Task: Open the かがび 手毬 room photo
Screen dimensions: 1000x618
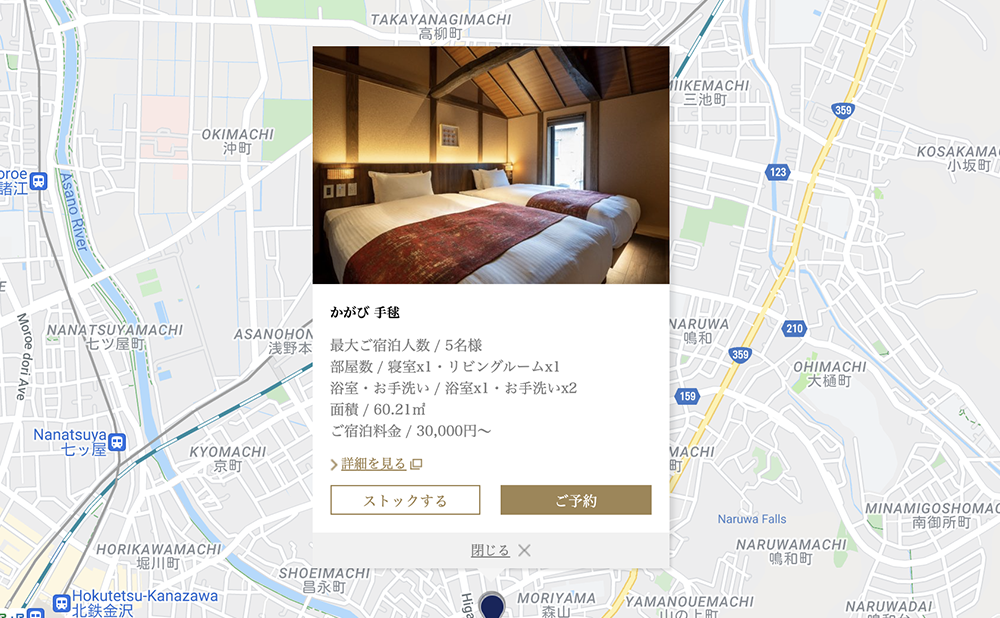Action: 491,165
